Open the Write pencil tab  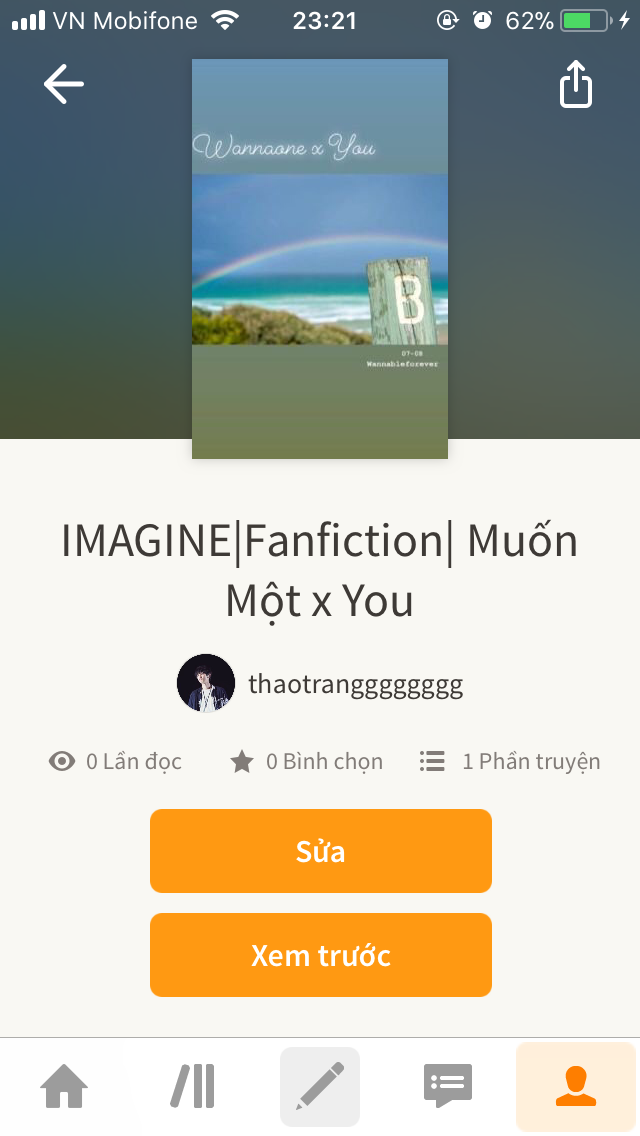click(x=320, y=1086)
